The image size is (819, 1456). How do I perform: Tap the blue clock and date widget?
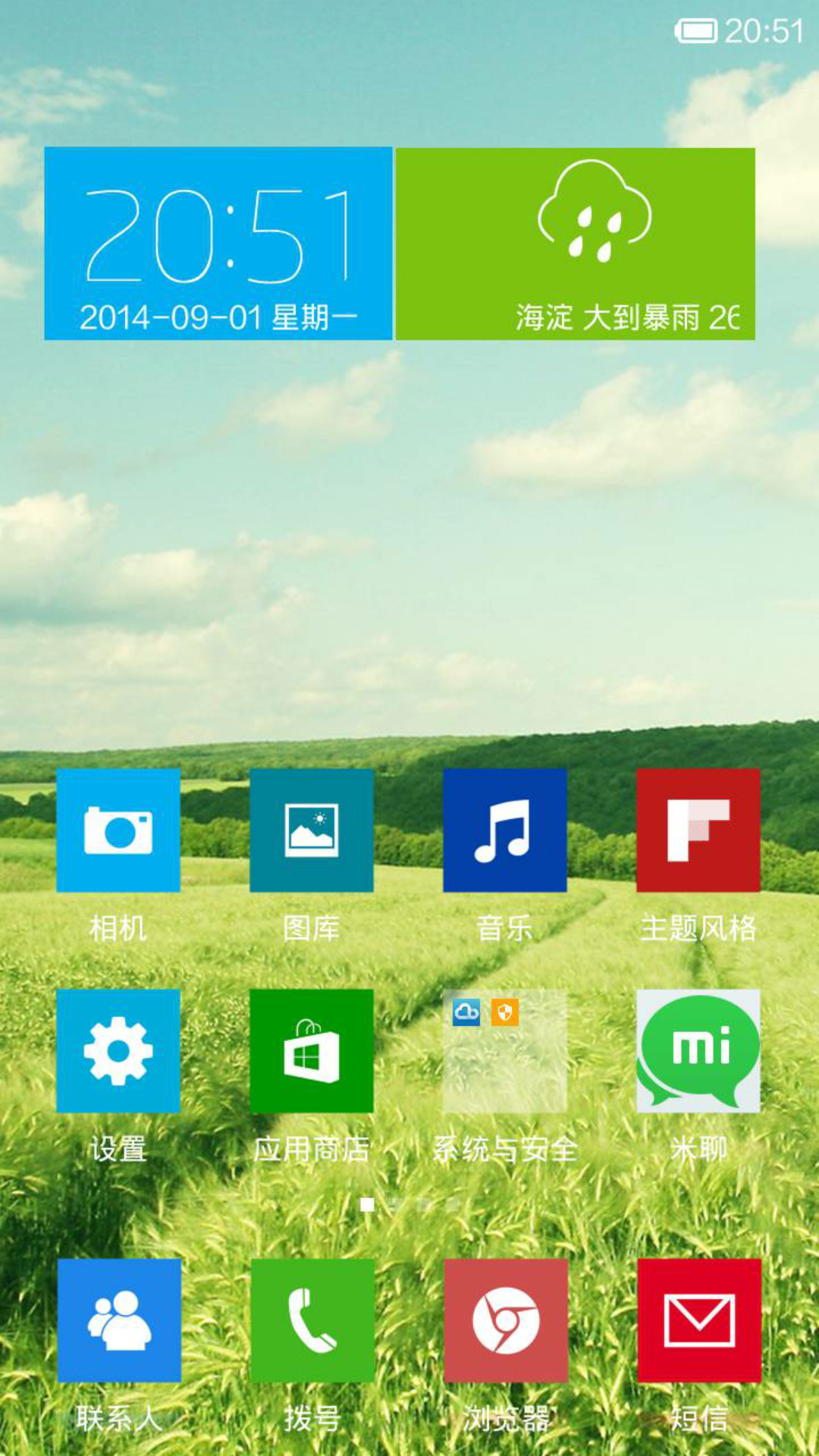[x=218, y=243]
